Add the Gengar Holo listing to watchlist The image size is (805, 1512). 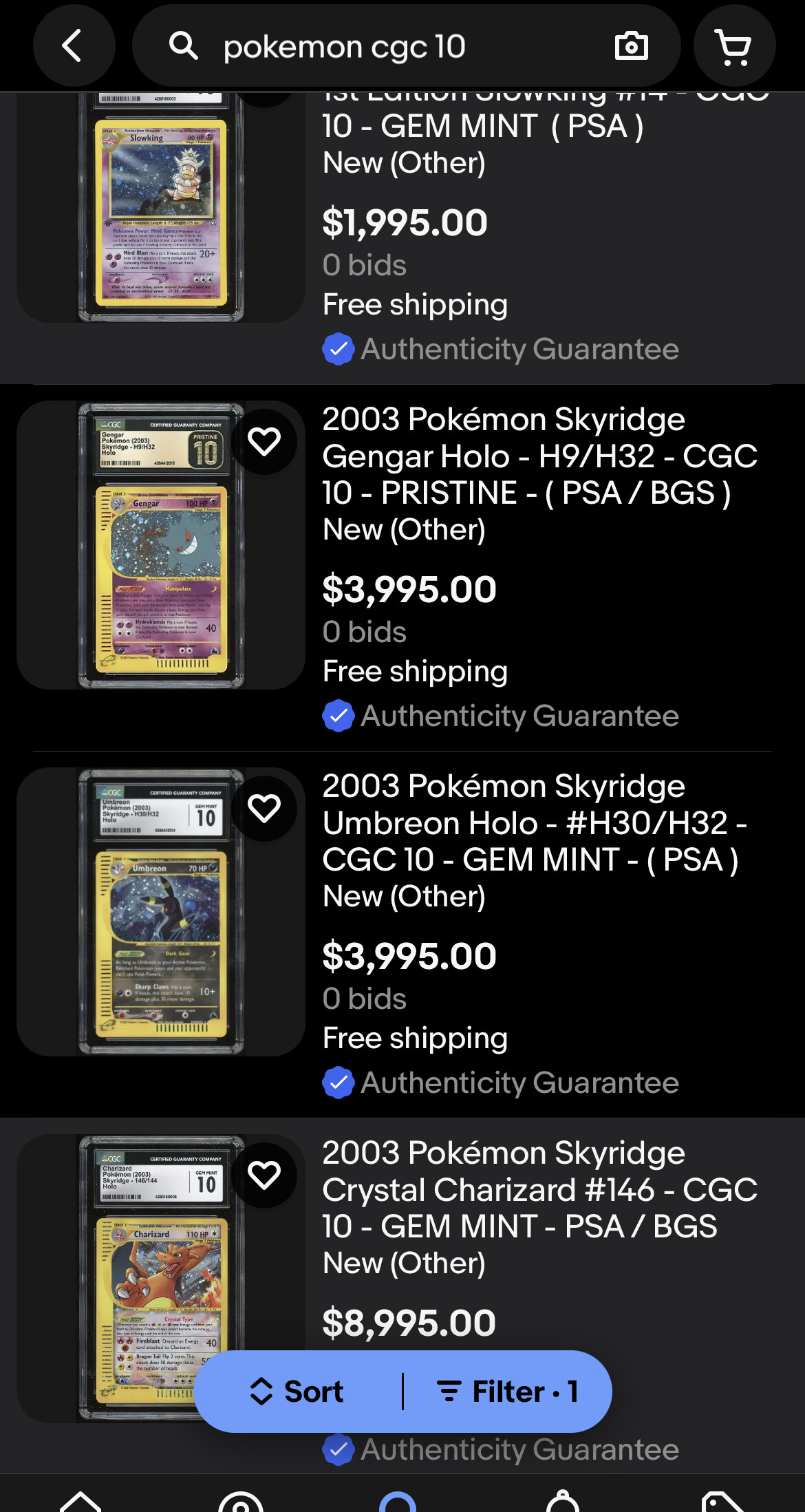[x=264, y=441]
